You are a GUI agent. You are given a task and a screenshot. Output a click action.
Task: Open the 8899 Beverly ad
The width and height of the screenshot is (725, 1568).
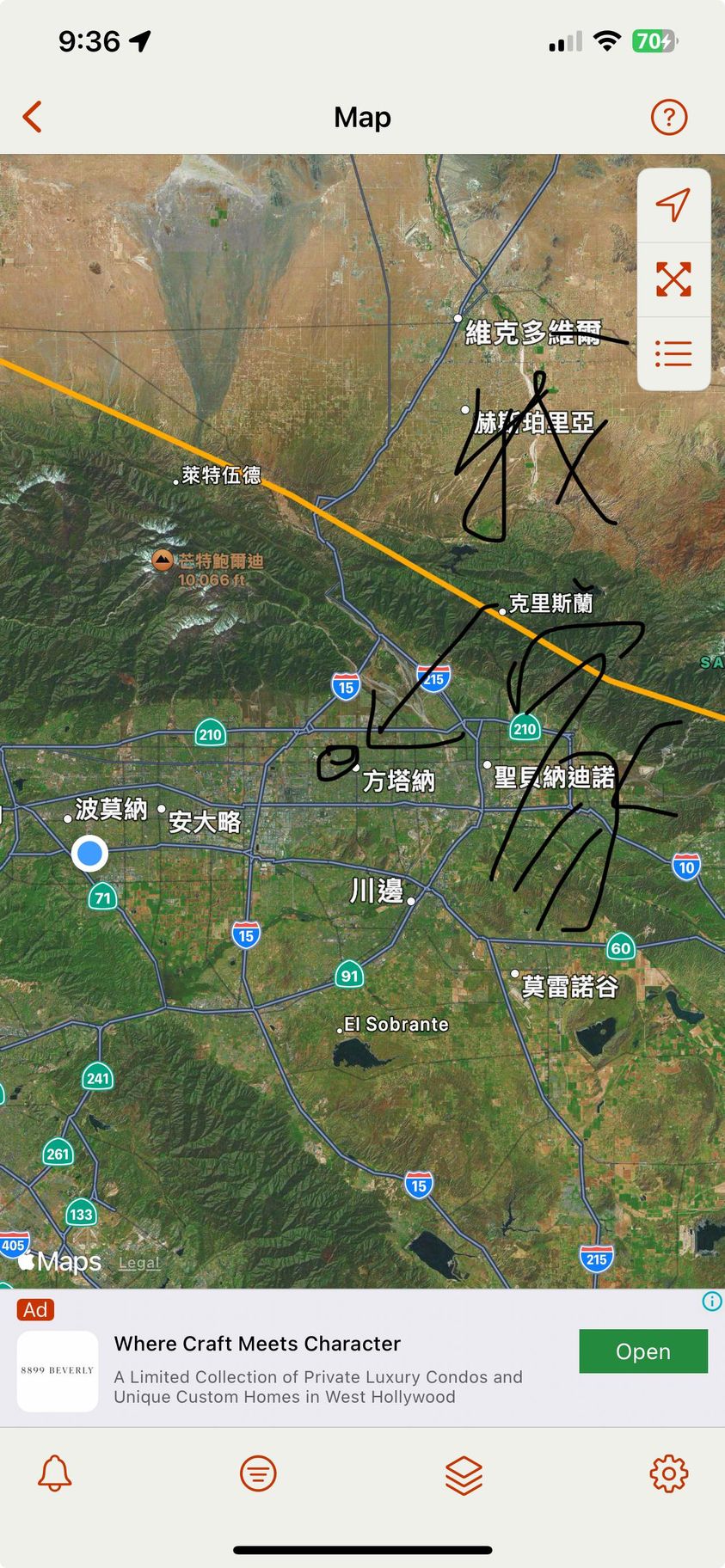[x=642, y=1351]
